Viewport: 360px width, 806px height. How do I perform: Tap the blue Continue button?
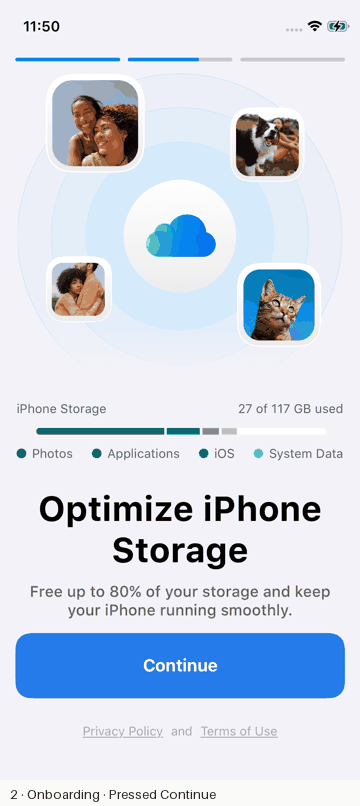click(180, 665)
